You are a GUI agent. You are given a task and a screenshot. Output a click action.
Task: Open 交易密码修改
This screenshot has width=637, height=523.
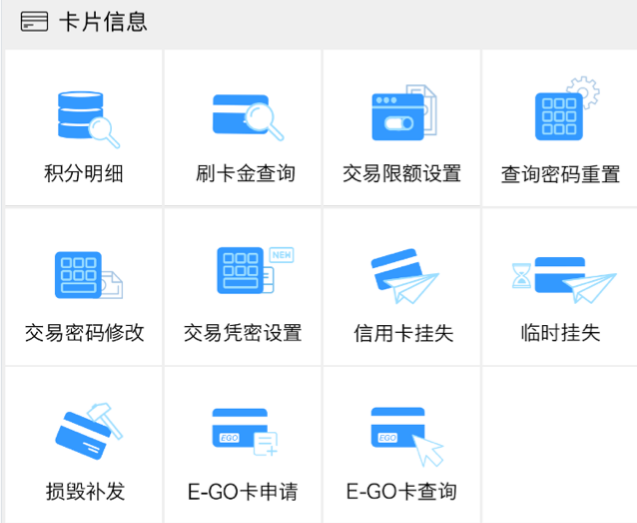pyautogui.click(x=84, y=290)
